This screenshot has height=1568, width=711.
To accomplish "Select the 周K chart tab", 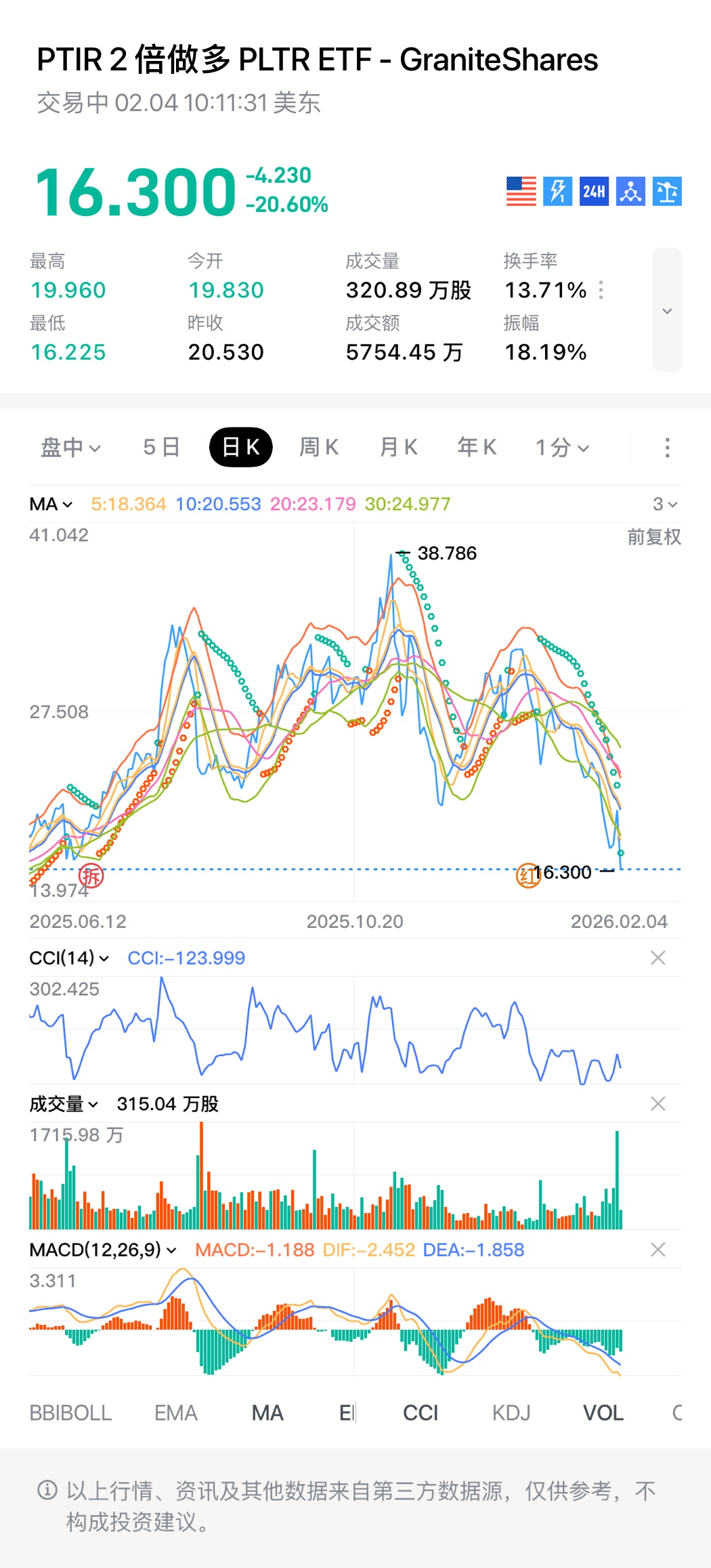I will tap(318, 447).
